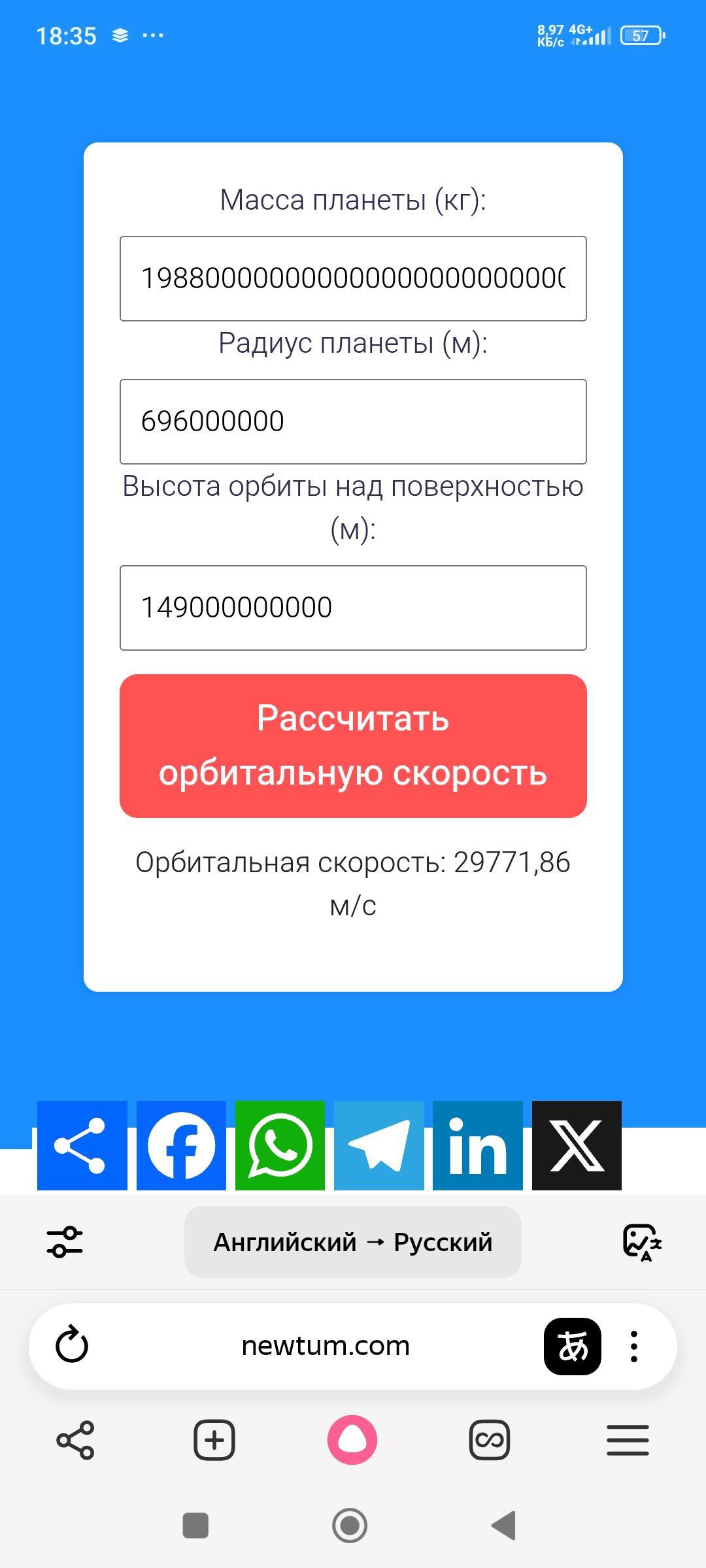Share the page on Facebook
This screenshot has width=706, height=1568.
point(181,1145)
